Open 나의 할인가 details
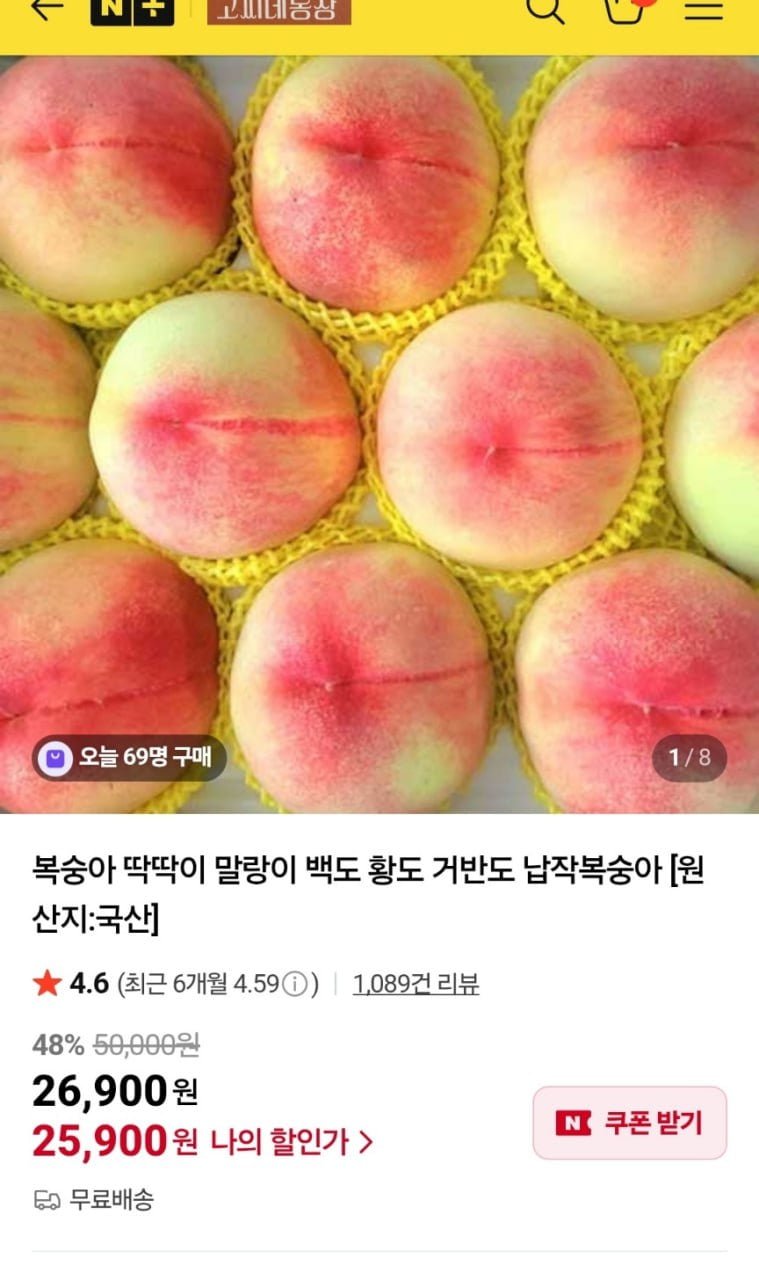This screenshot has width=759, height=1280. 292,1141
